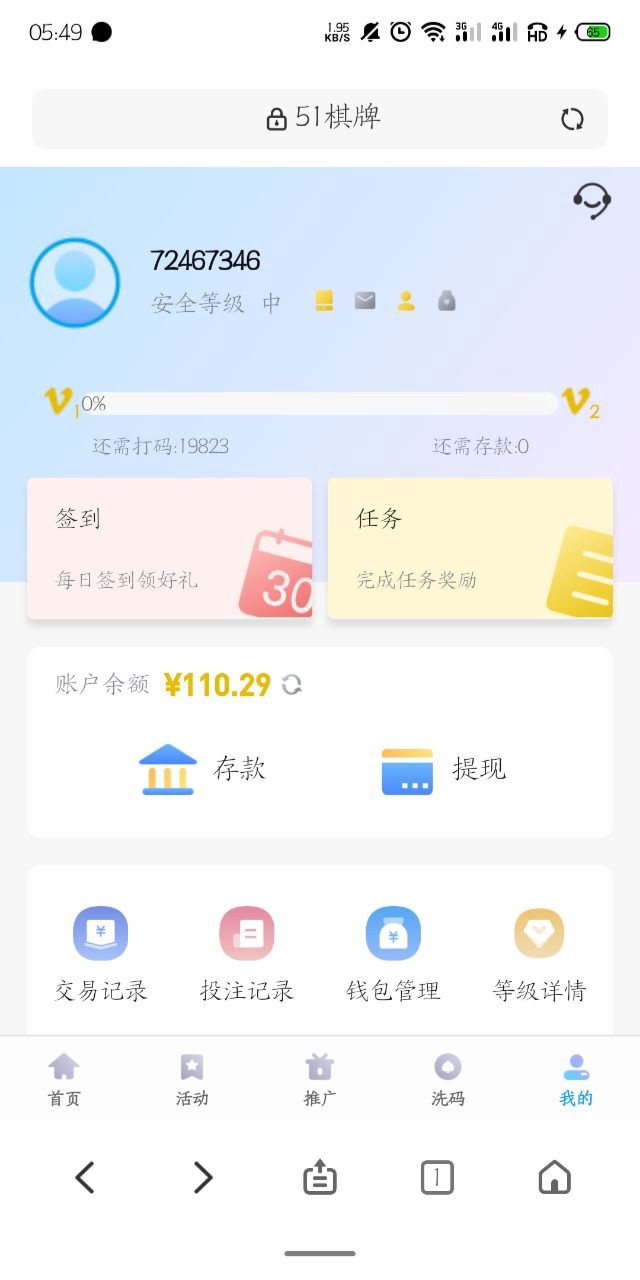Switch to the 活动 tab
This screenshot has width=640, height=1280.
192,1080
